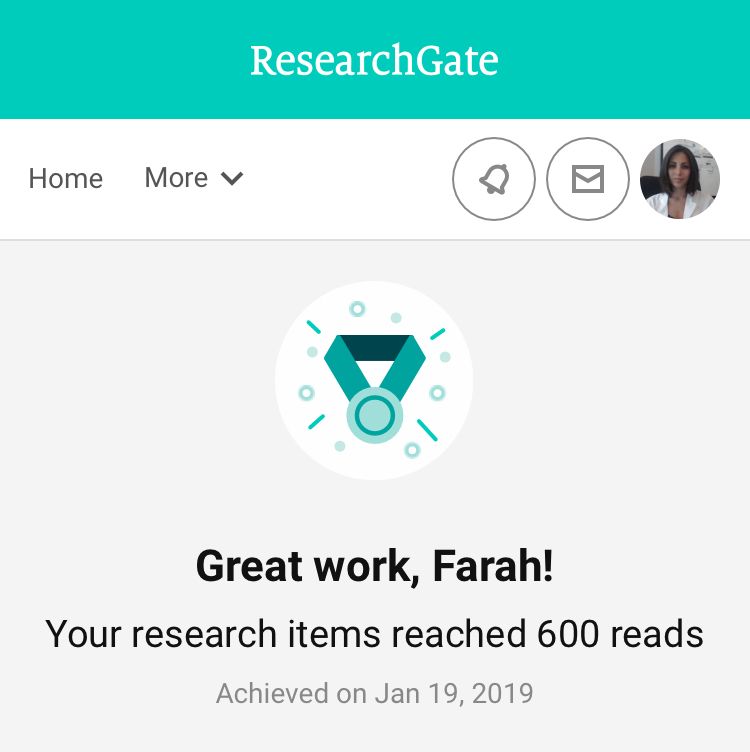This screenshot has height=752, width=750.
Task: Open the notifications bell
Action: (494, 179)
